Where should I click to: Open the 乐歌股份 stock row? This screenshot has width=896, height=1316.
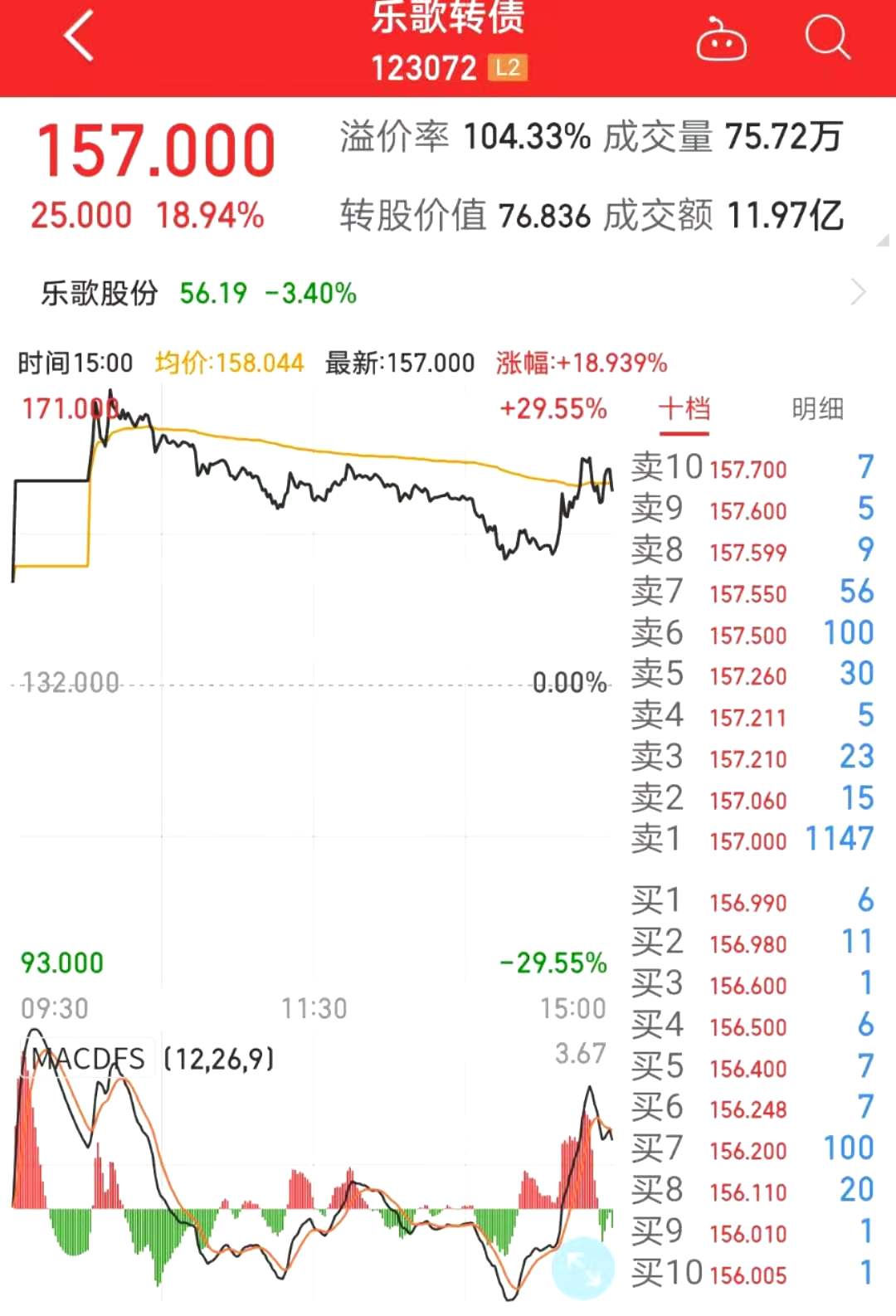(448, 293)
